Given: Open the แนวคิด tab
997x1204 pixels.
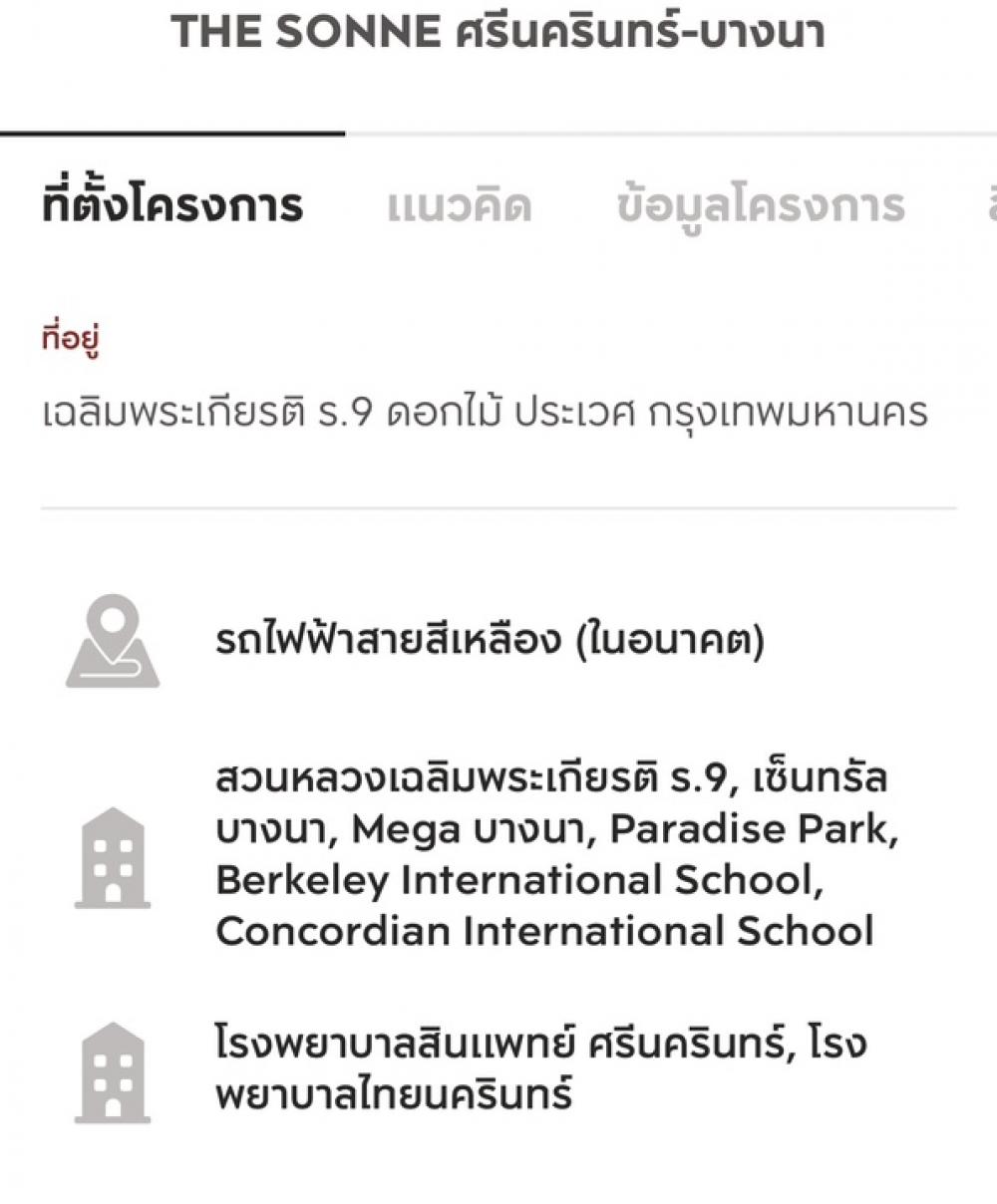Looking at the screenshot, I should click(x=459, y=207).
